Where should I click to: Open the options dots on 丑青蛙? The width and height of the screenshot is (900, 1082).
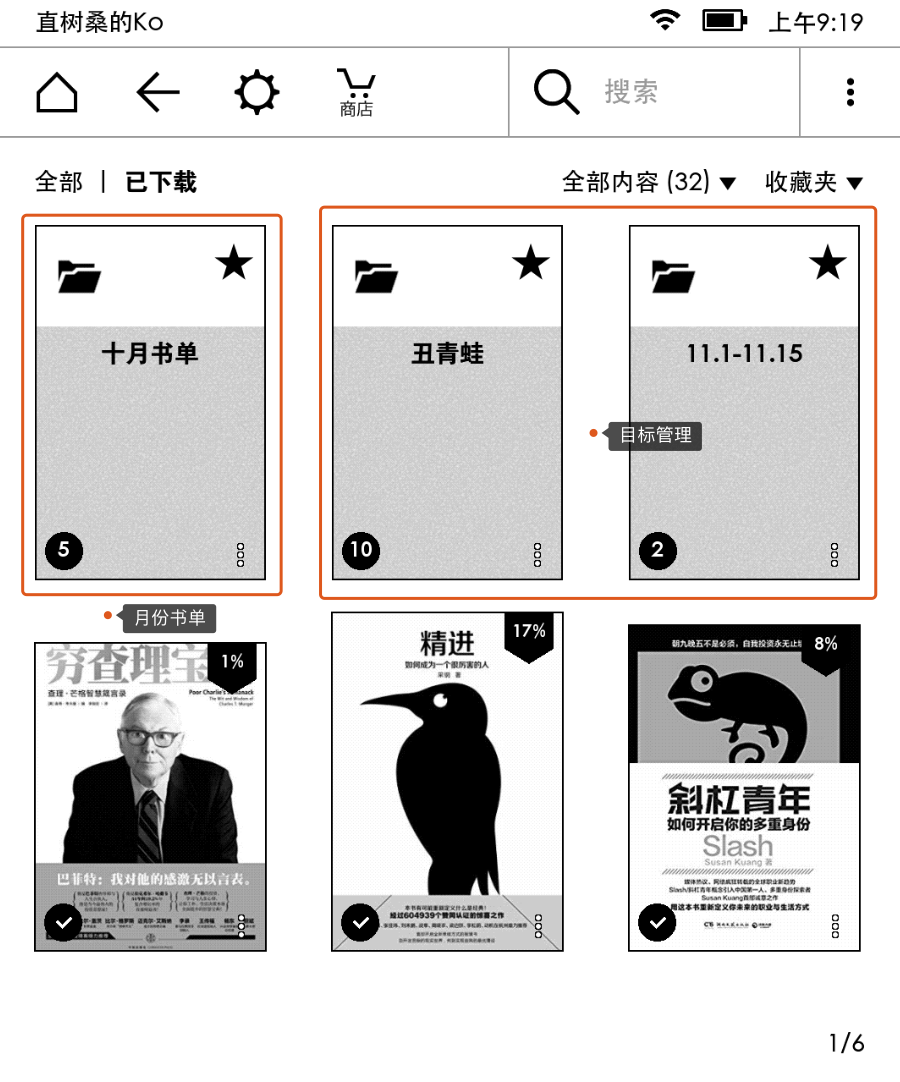click(x=538, y=555)
